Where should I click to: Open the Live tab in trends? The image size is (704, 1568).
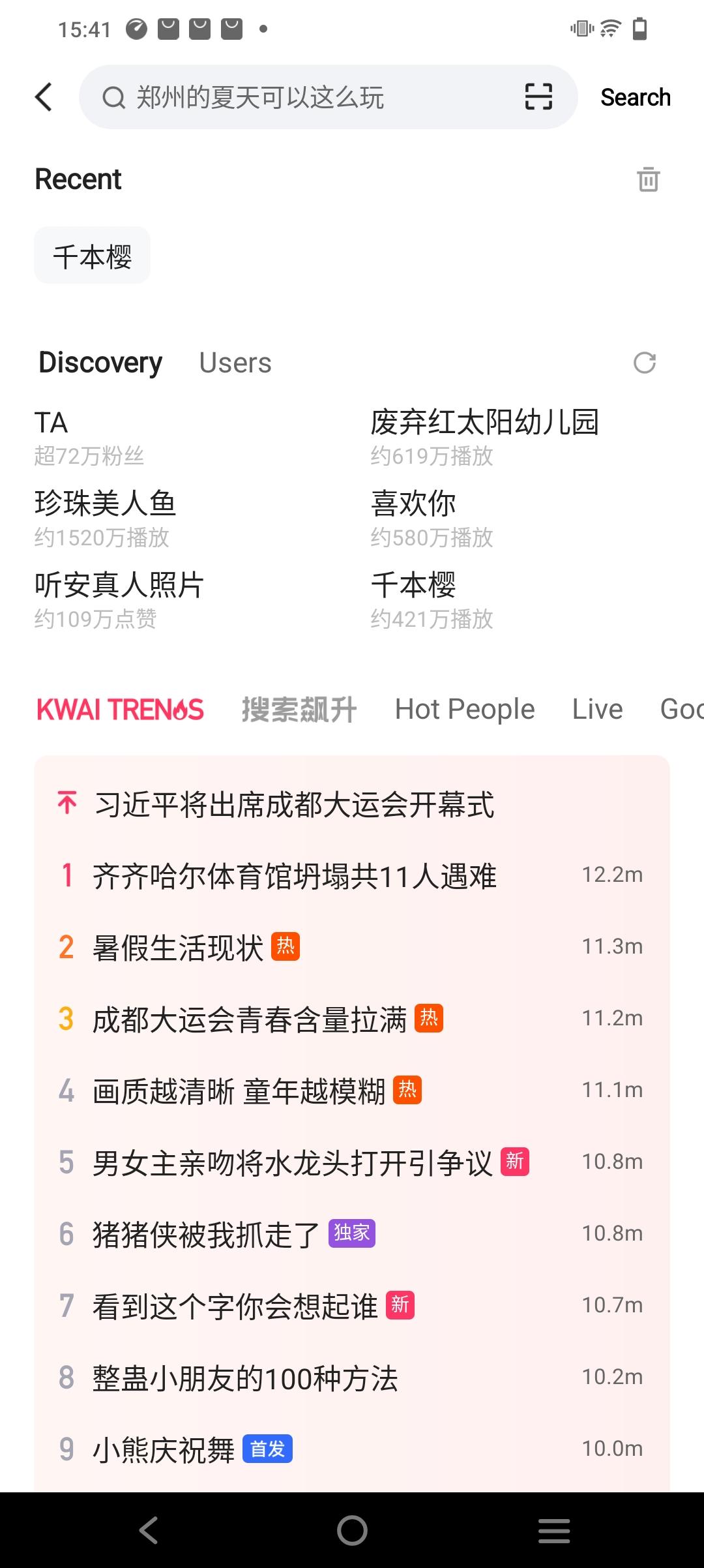click(596, 709)
